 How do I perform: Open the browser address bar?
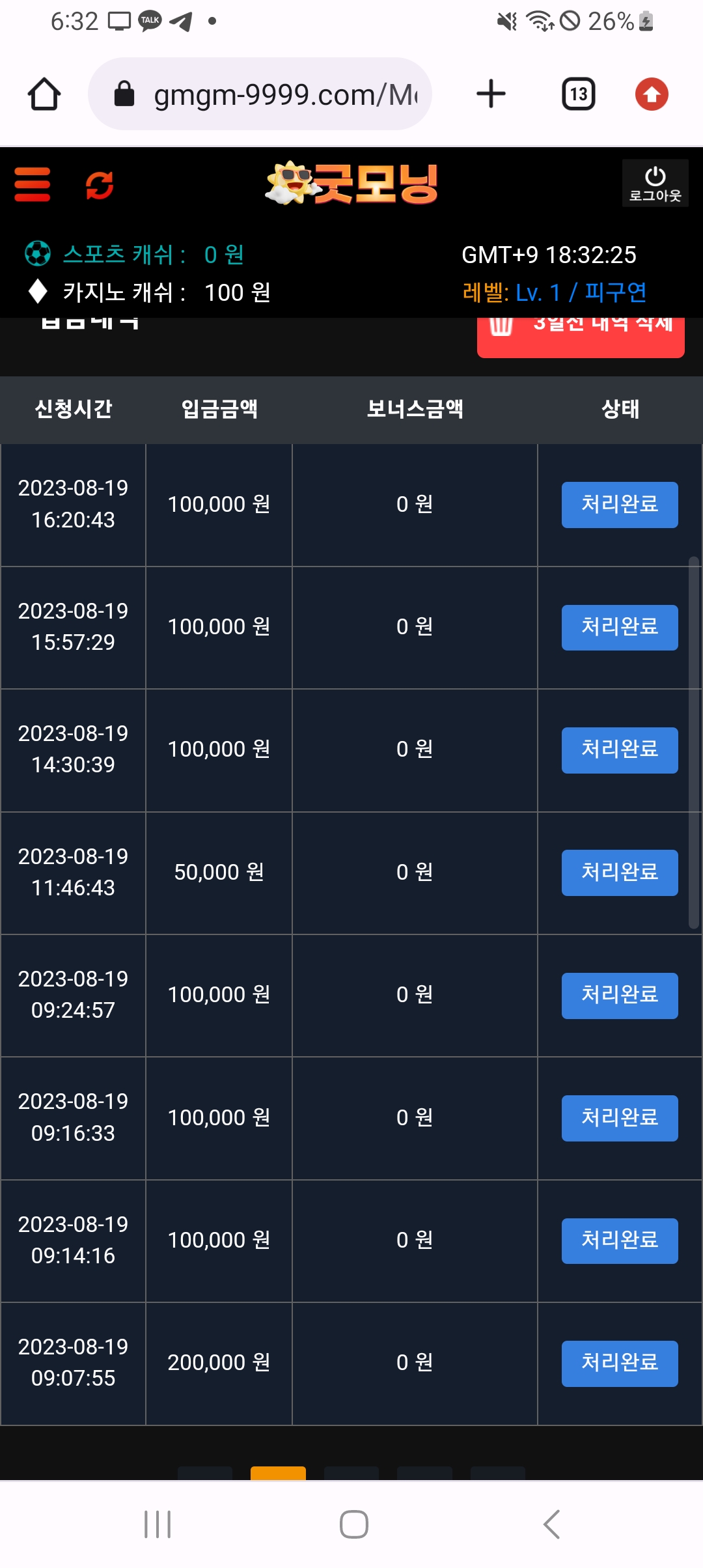[260, 94]
